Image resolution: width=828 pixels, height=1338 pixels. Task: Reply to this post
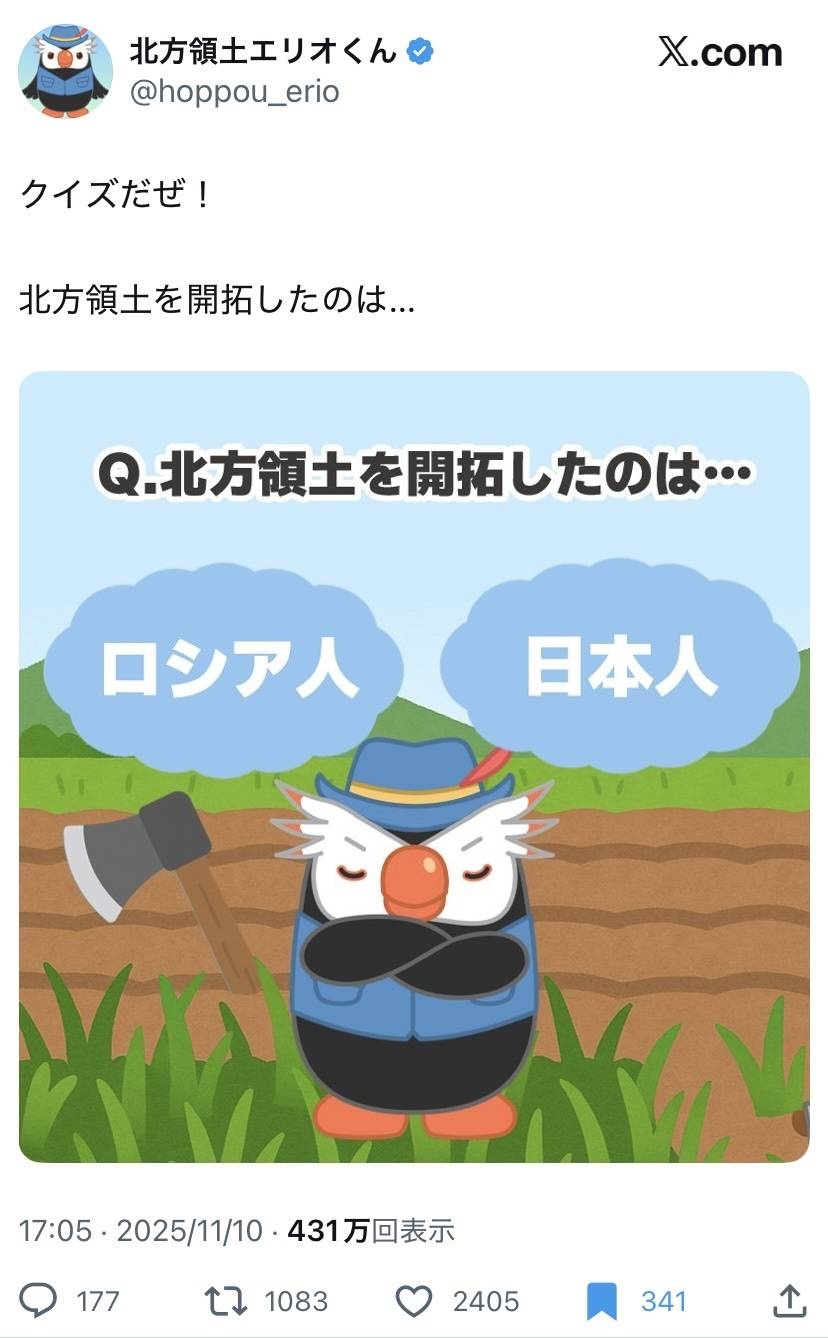(x=41, y=1300)
